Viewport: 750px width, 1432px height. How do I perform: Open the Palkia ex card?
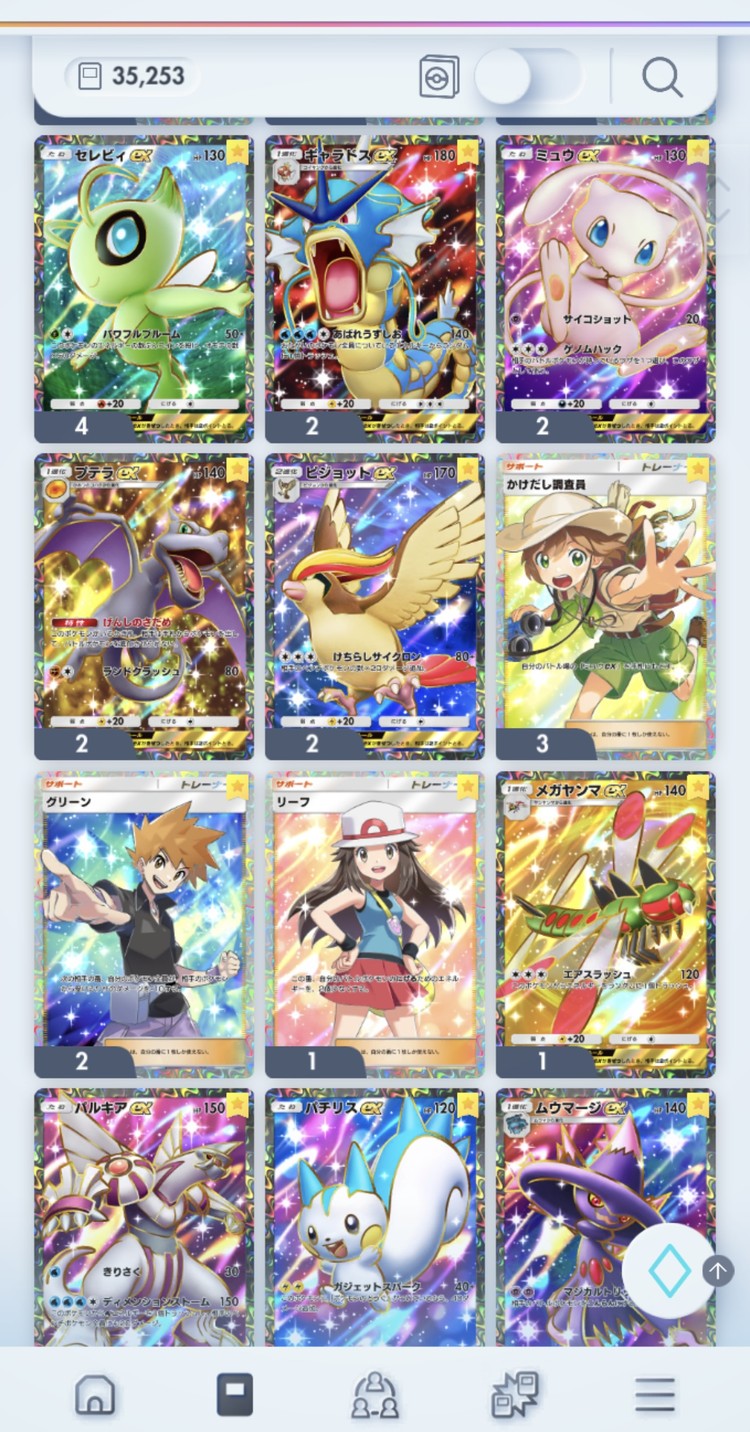point(143,1215)
